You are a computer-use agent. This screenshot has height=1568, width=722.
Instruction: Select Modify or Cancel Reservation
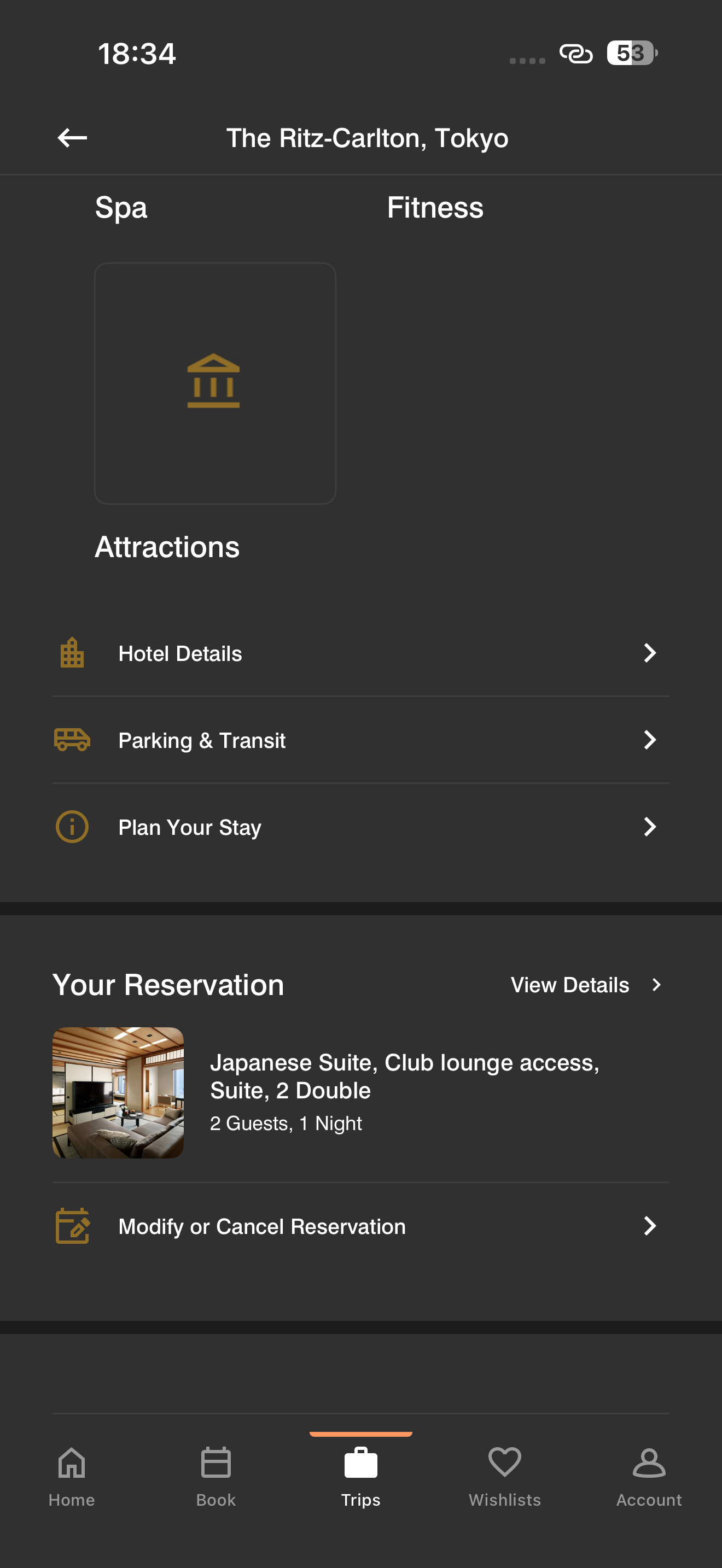pos(360,1226)
